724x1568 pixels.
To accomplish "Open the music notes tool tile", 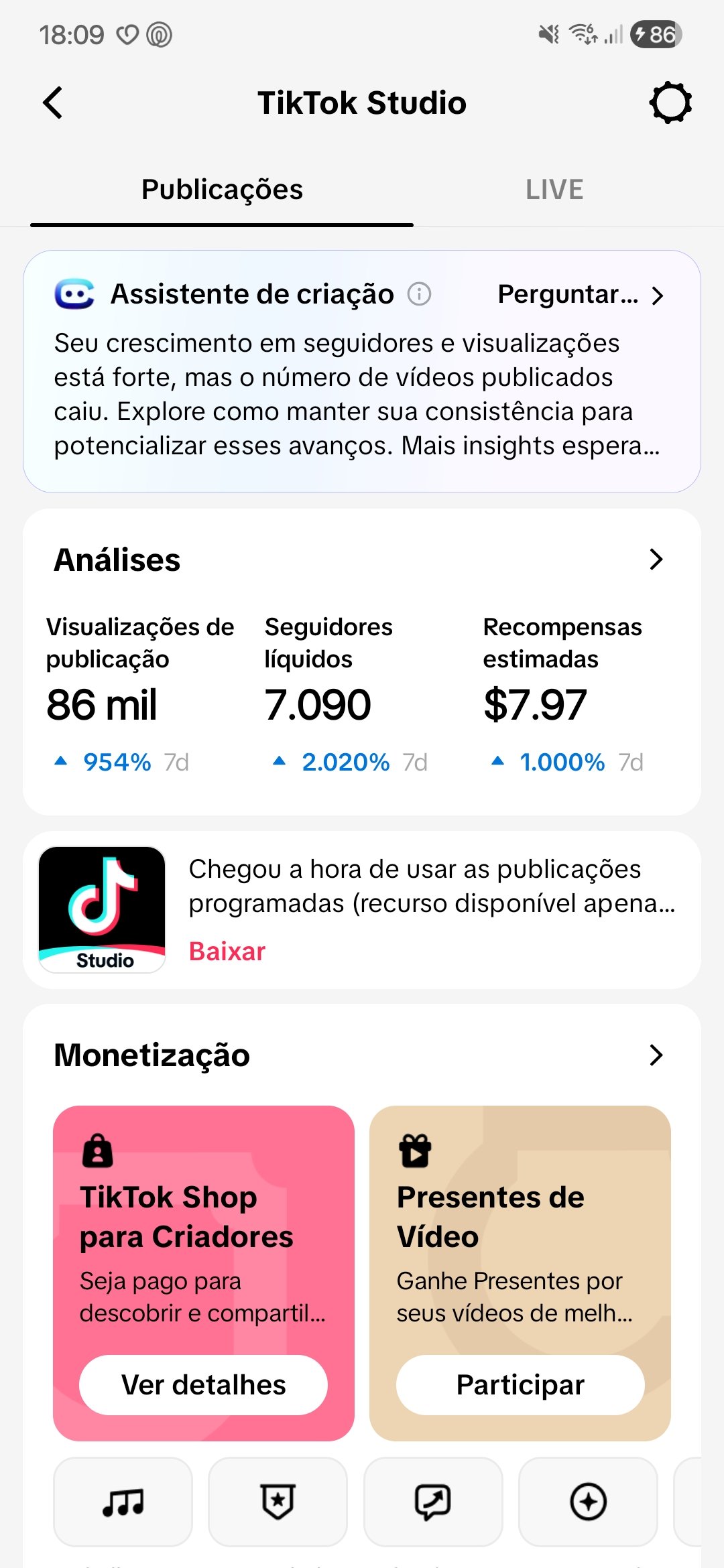I will pyautogui.click(x=123, y=1502).
